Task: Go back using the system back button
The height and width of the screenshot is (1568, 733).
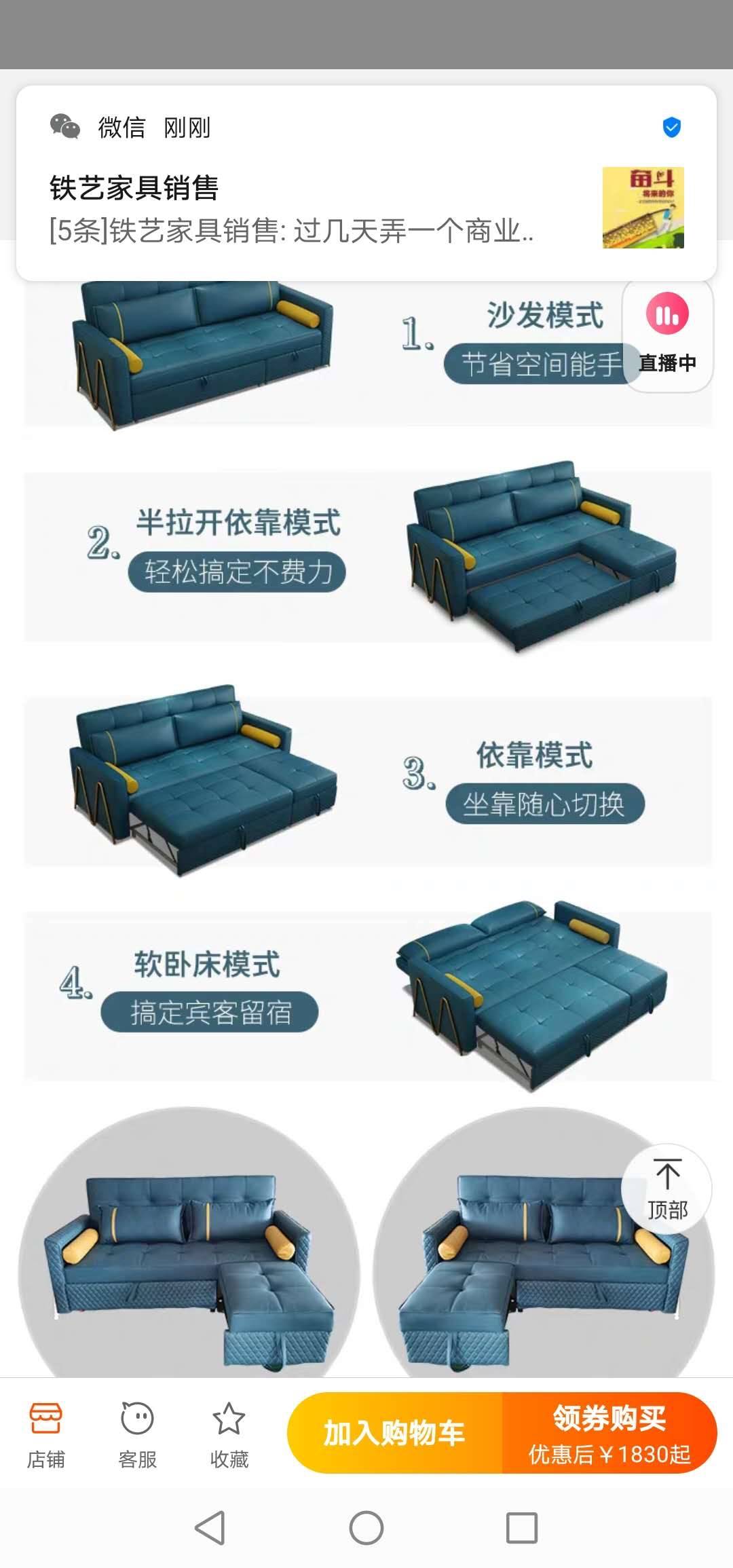Action: click(210, 1527)
